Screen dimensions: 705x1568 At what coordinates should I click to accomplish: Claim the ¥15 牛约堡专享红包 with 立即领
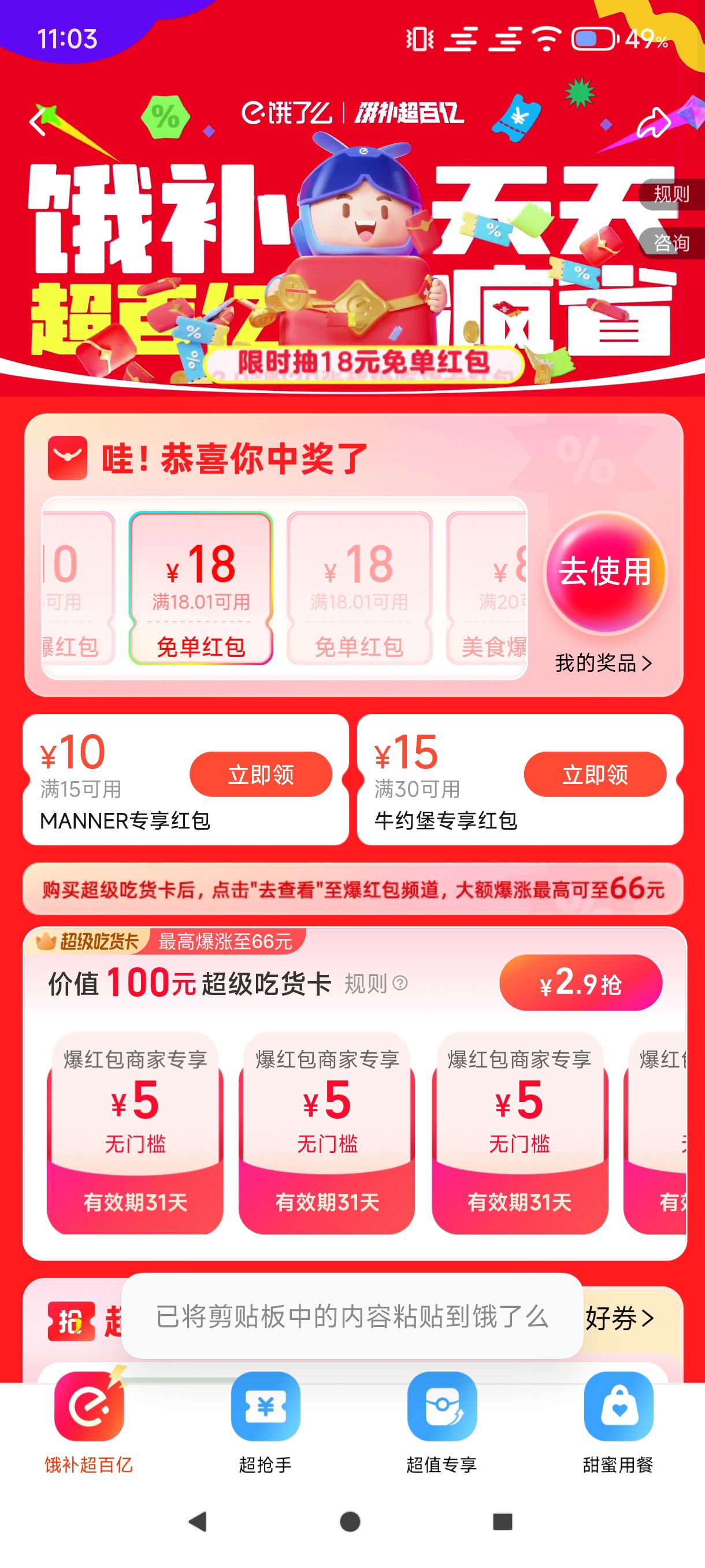tap(595, 774)
